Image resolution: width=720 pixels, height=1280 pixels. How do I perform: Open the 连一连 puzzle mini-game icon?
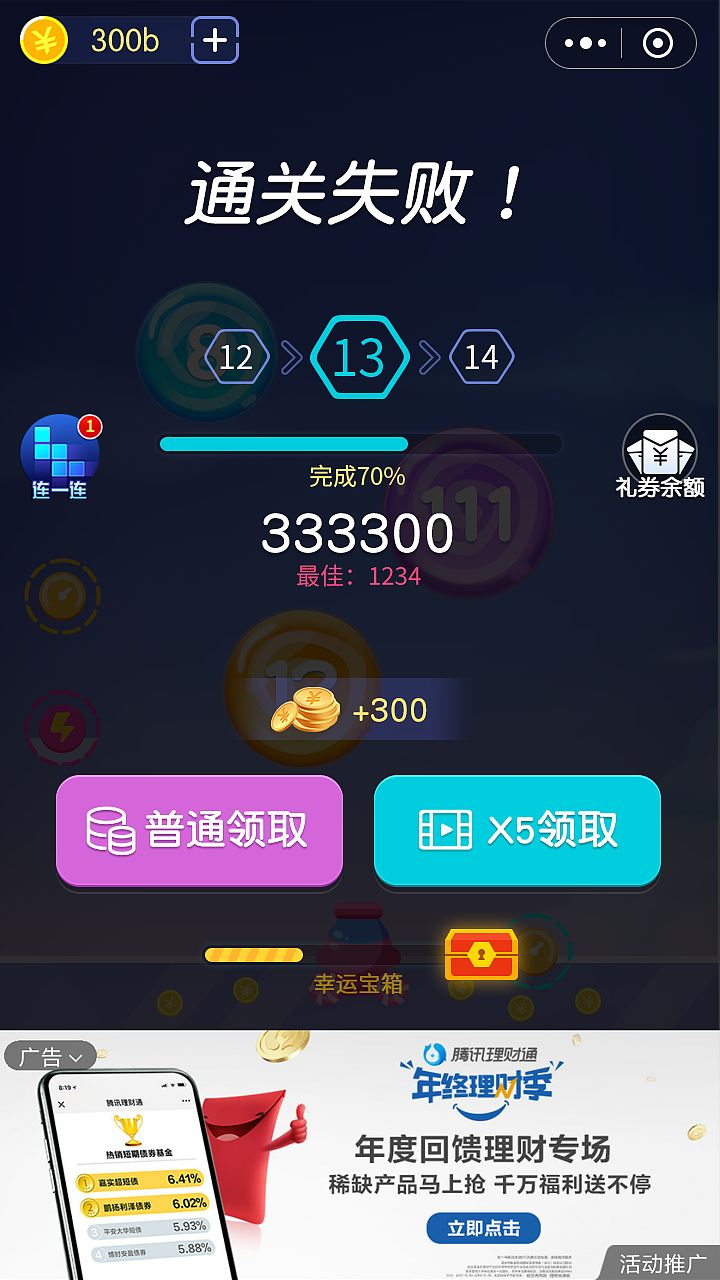[x=60, y=457]
